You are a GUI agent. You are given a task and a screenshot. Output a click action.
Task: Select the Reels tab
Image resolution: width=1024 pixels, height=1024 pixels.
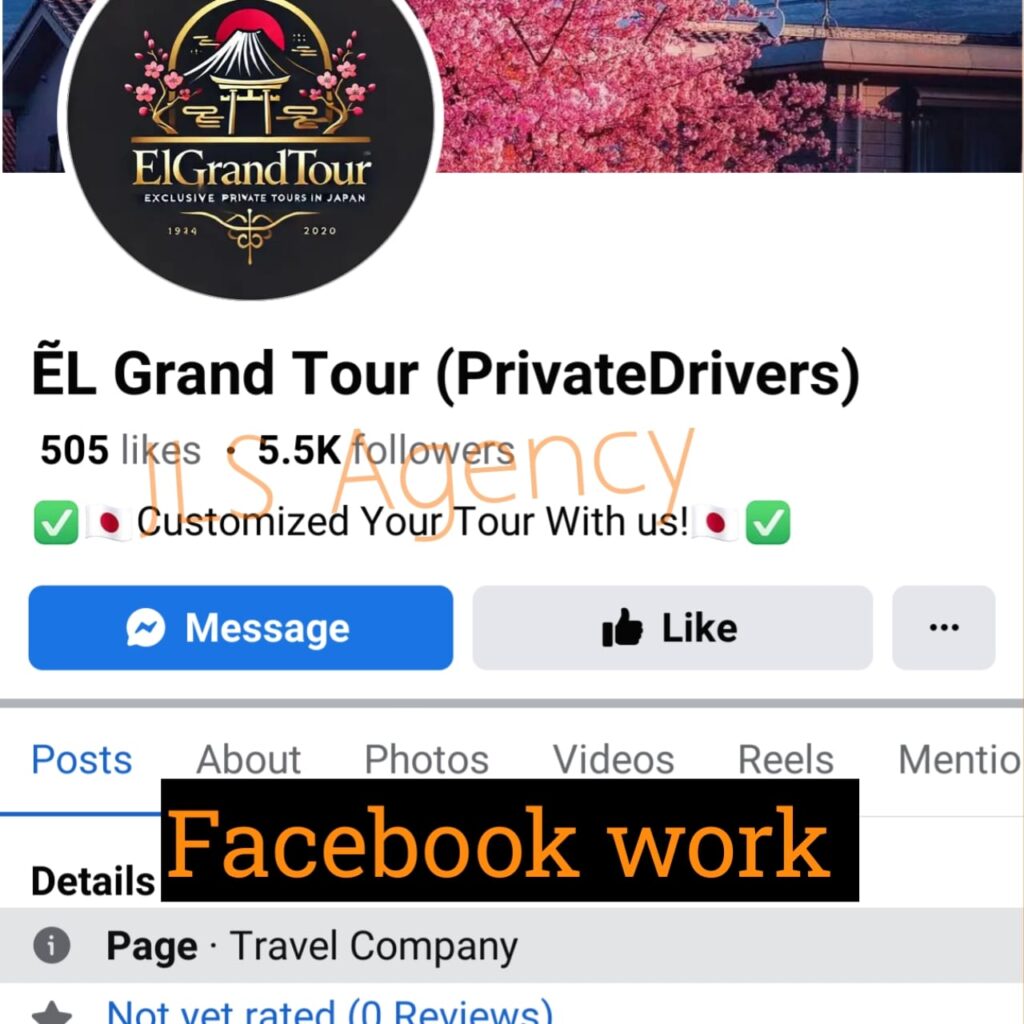tap(785, 760)
